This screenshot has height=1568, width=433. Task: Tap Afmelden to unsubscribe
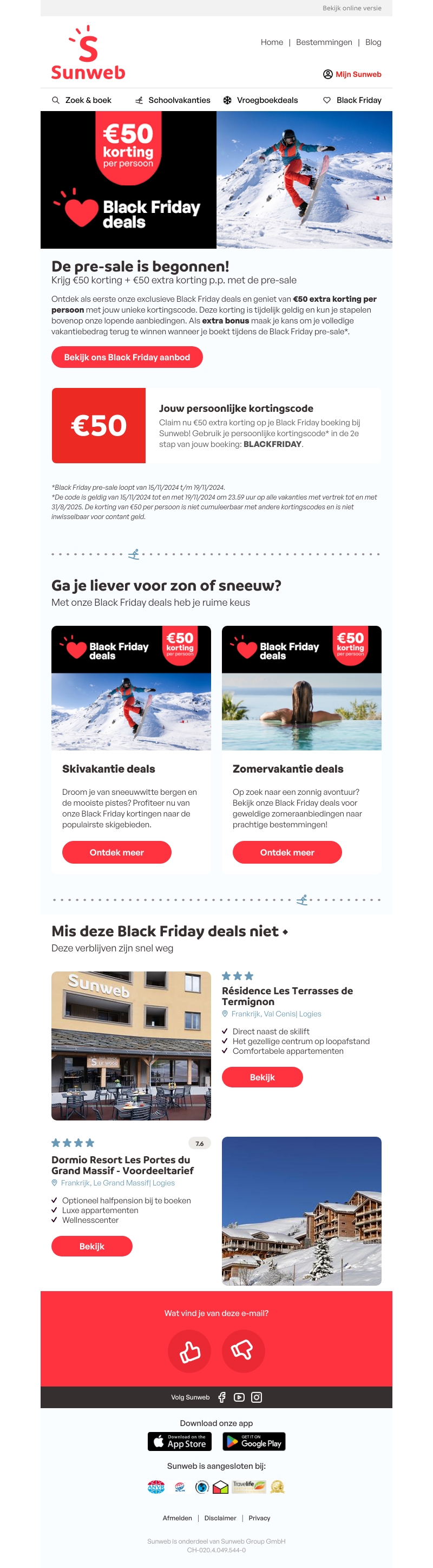[177, 1518]
